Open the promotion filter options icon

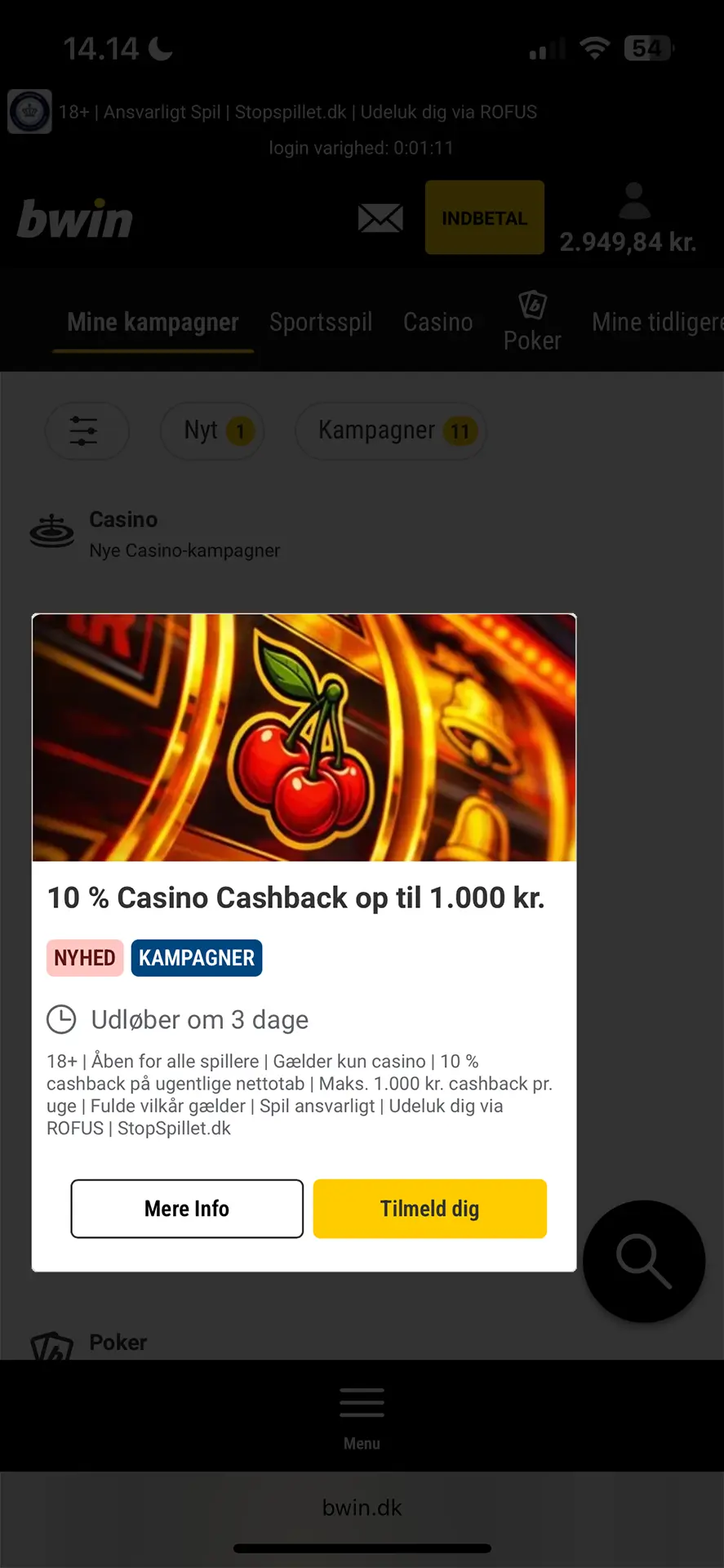tap(87, 431)
